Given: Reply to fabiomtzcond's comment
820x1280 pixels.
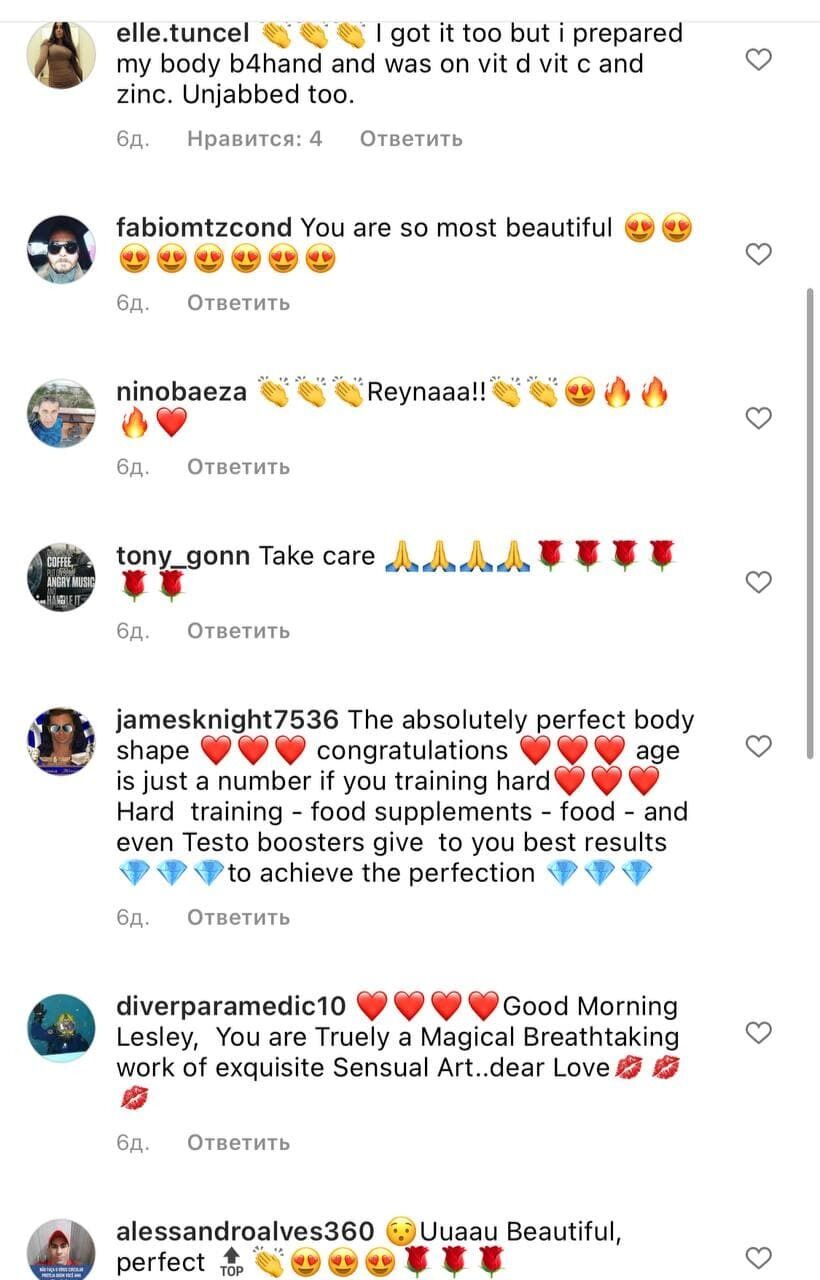Looking at the screenshot, I should (x=238, y=303).
